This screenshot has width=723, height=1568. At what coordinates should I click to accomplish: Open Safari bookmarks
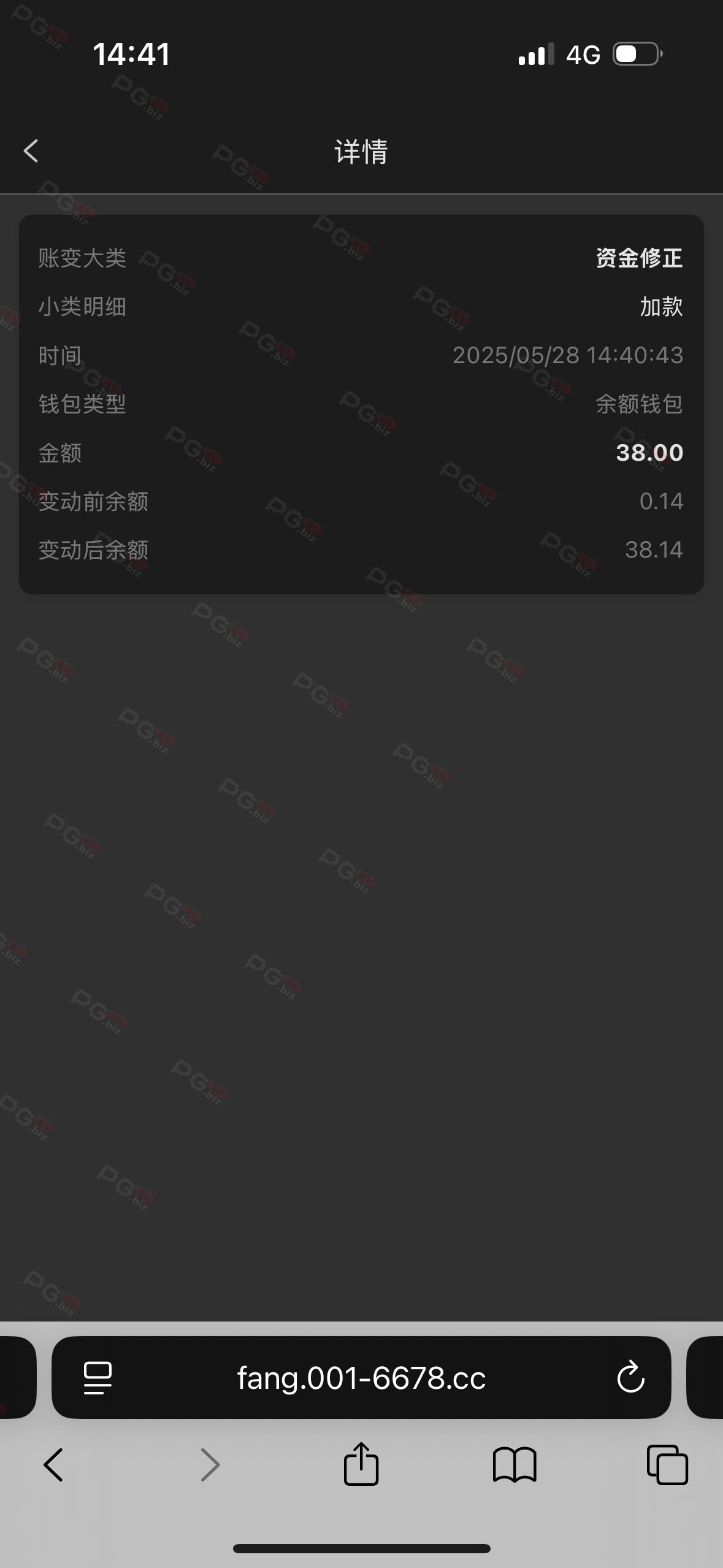[x=515, y=1465]
